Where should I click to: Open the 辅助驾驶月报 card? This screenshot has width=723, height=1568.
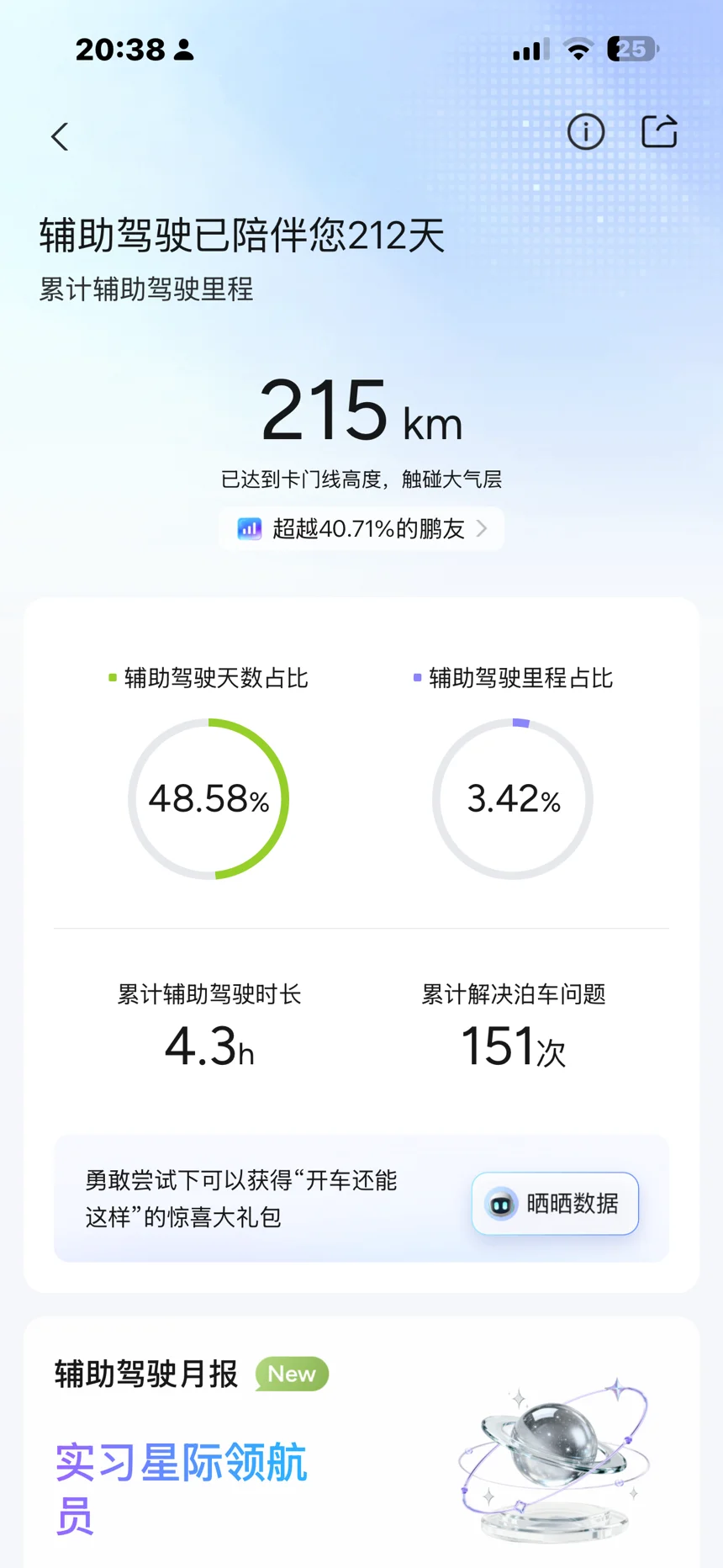[361, 1442]
